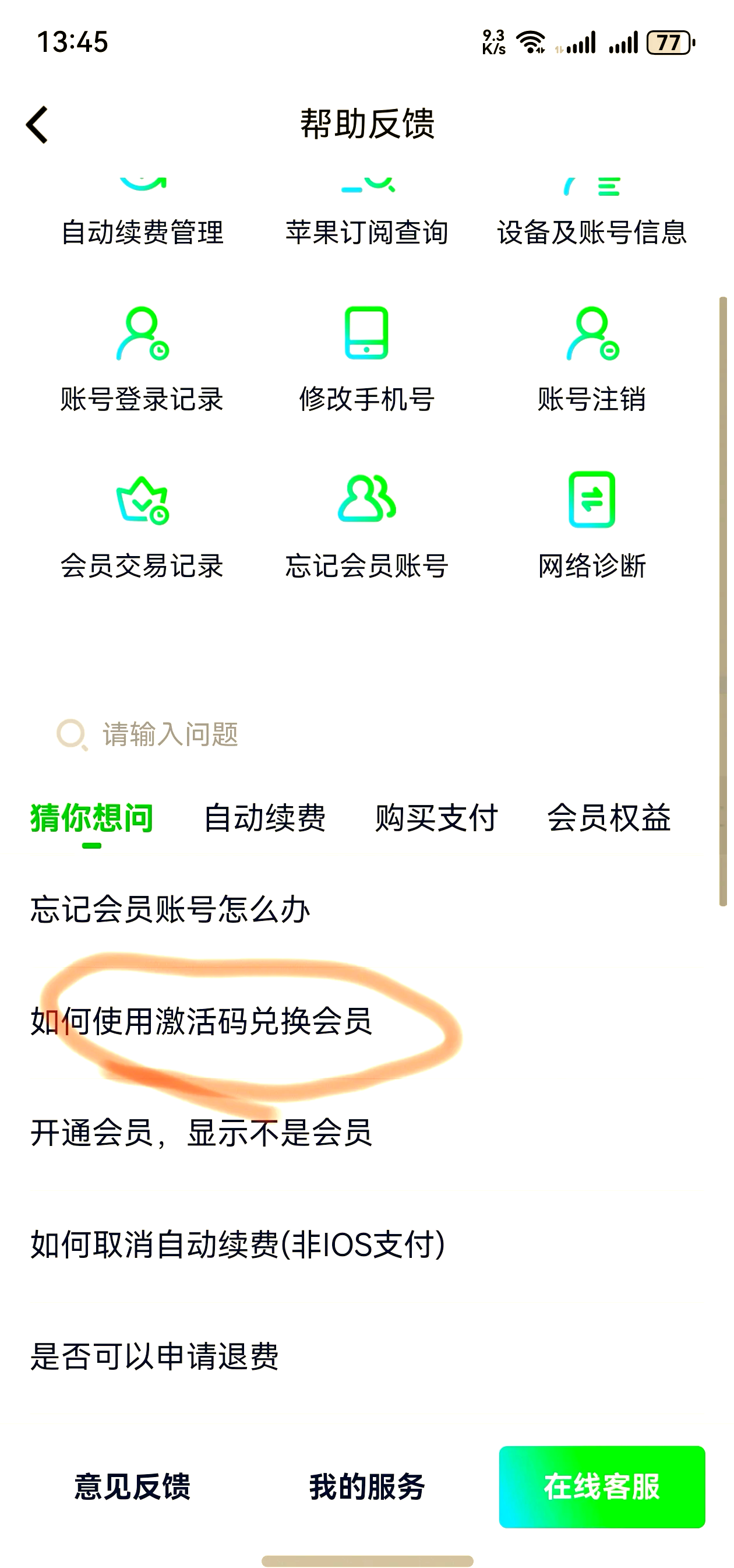The width and height of the screenshot is (734, 1568).
Task: Open 我的服务
Action: (366, 1486)
